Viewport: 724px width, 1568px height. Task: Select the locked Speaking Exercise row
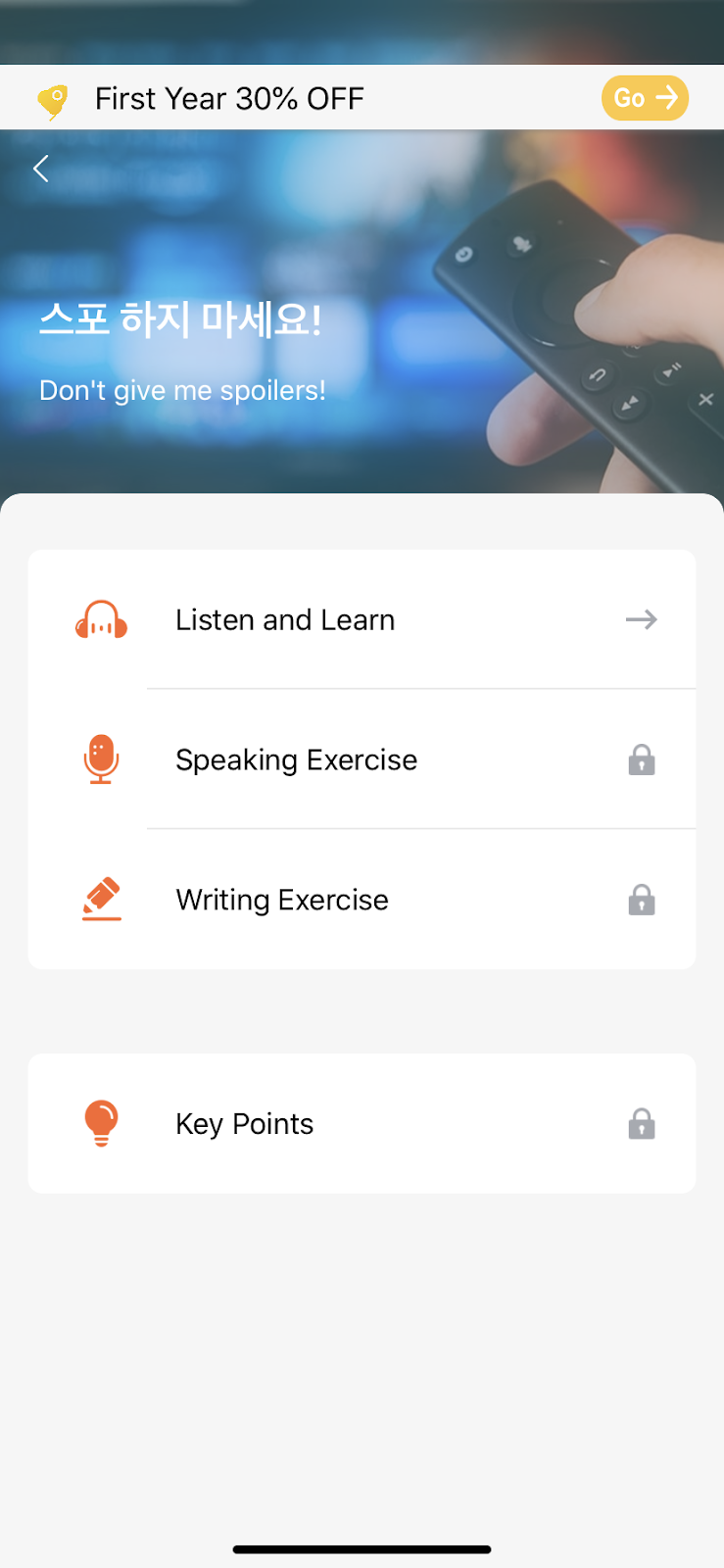(362, 759)
